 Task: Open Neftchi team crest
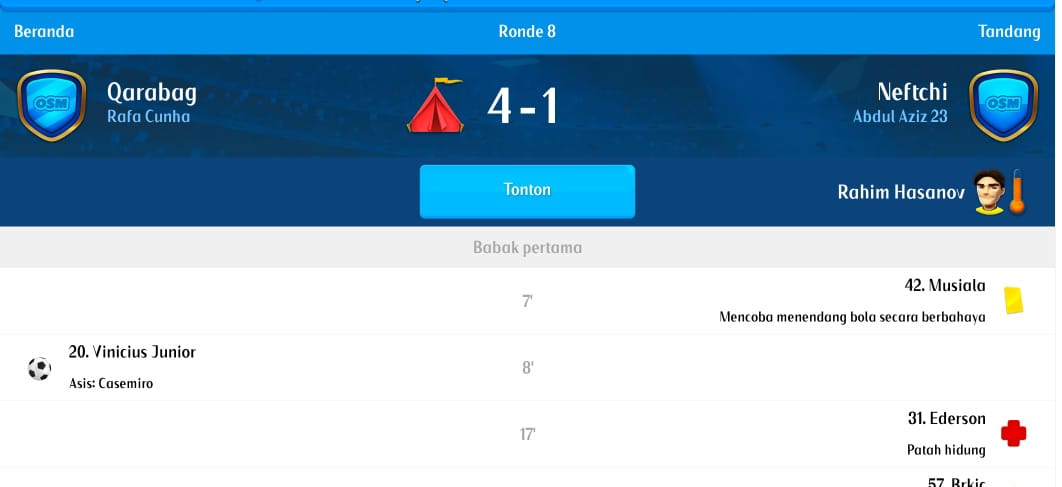[x=1003, y=105]
